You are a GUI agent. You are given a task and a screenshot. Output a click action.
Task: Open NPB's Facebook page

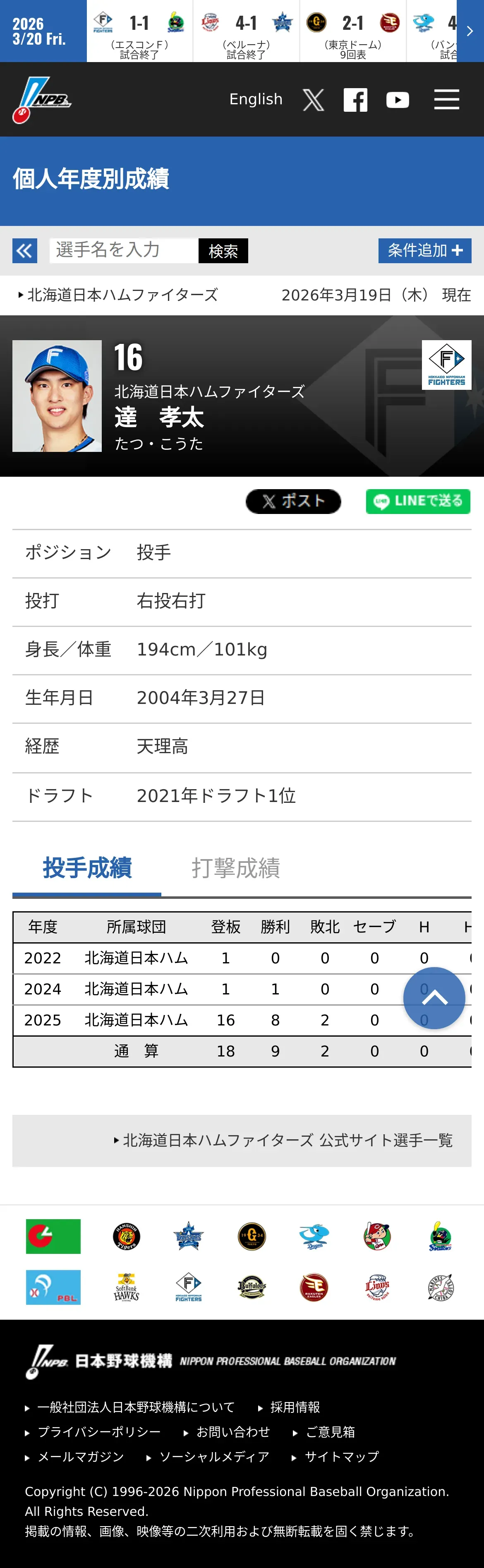[355, 100]
